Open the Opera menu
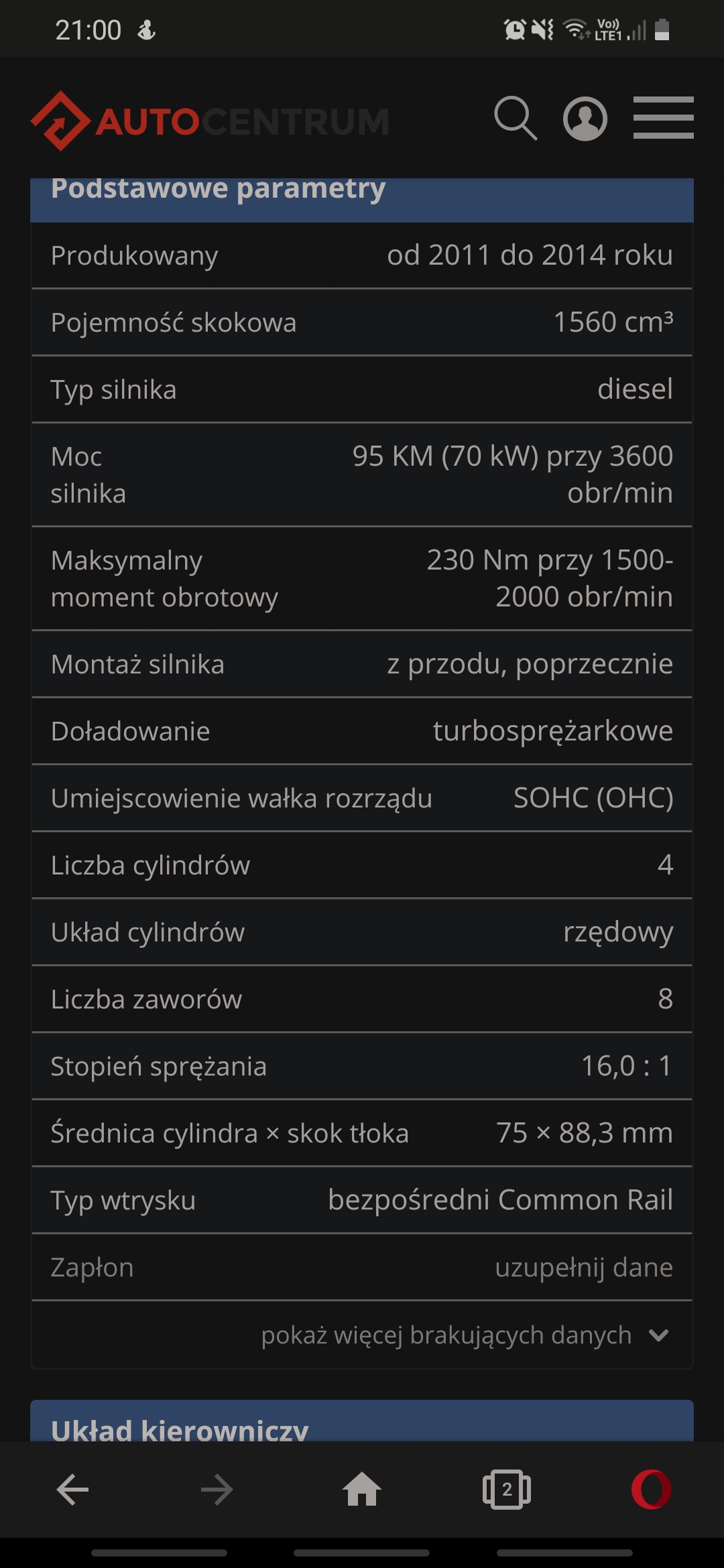Image resolution: width=724 pixels, height=1568 pixels. 651,1490
